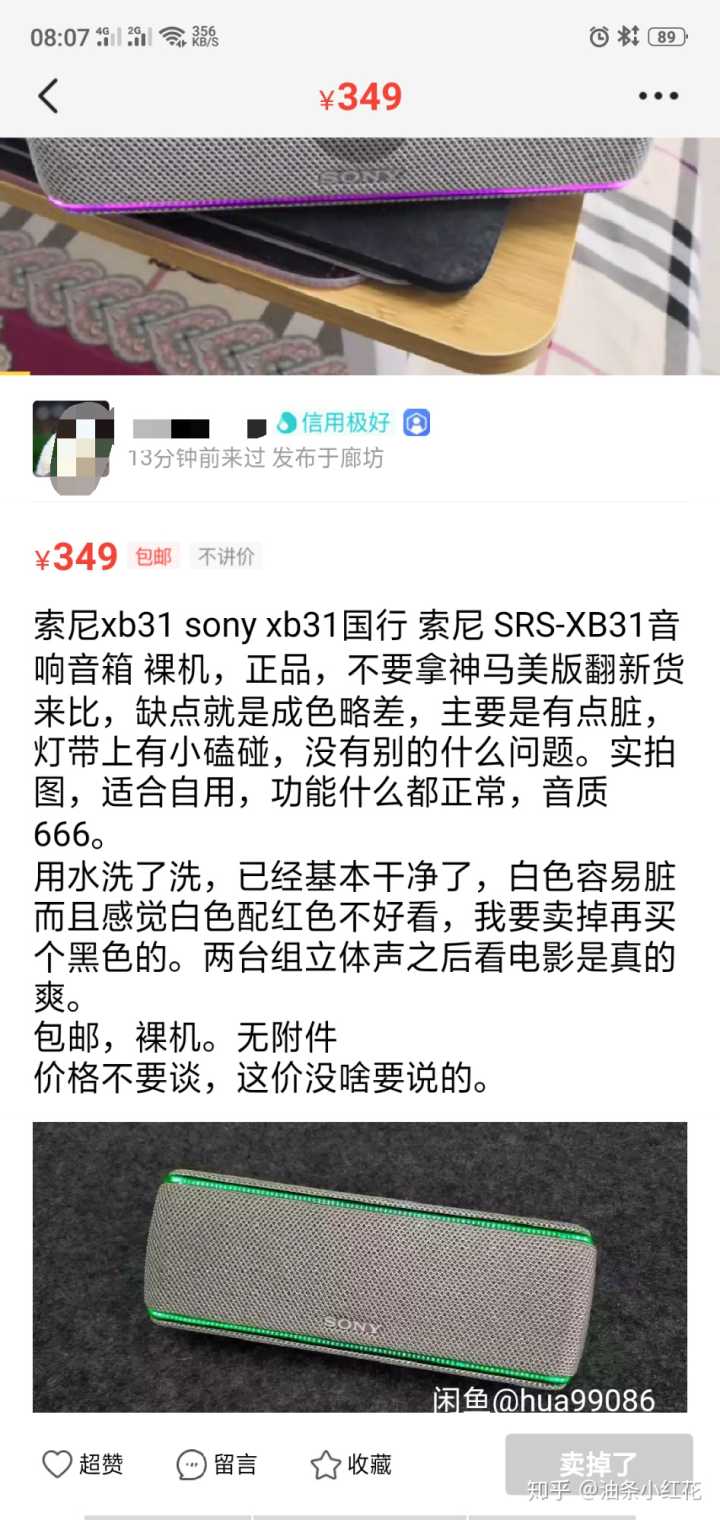The width and height of the screenshot is (720, 1520).
Task: View the top speaker image
Action: (360, 255)
